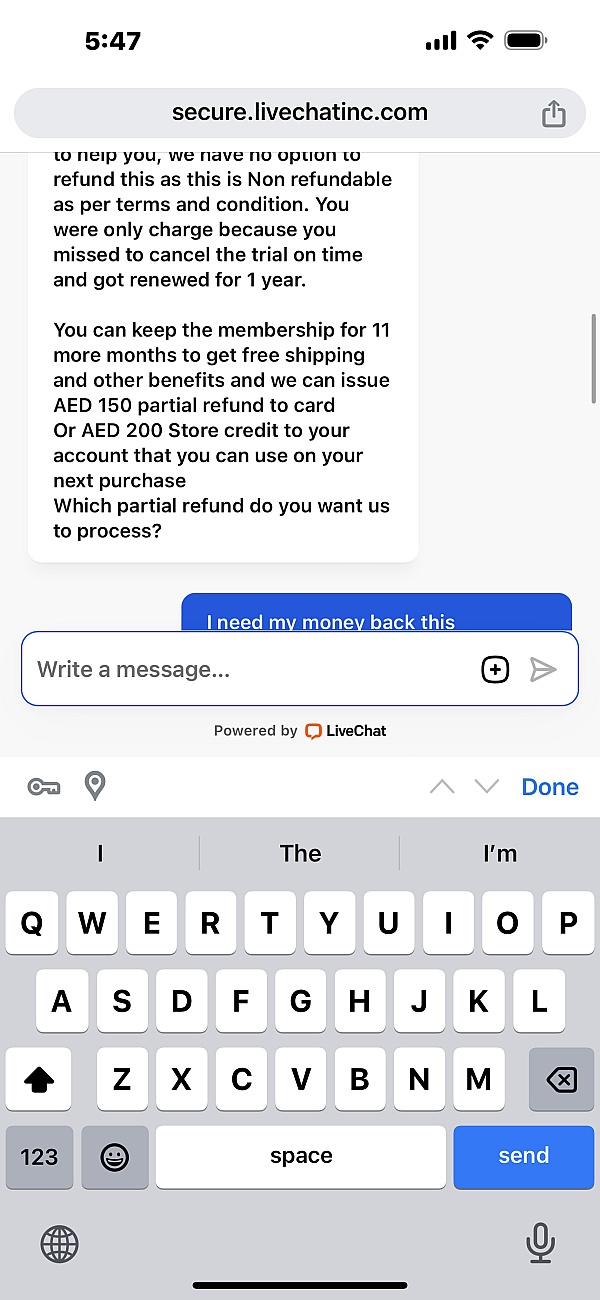Focus the Write a message field

point(250,669)
